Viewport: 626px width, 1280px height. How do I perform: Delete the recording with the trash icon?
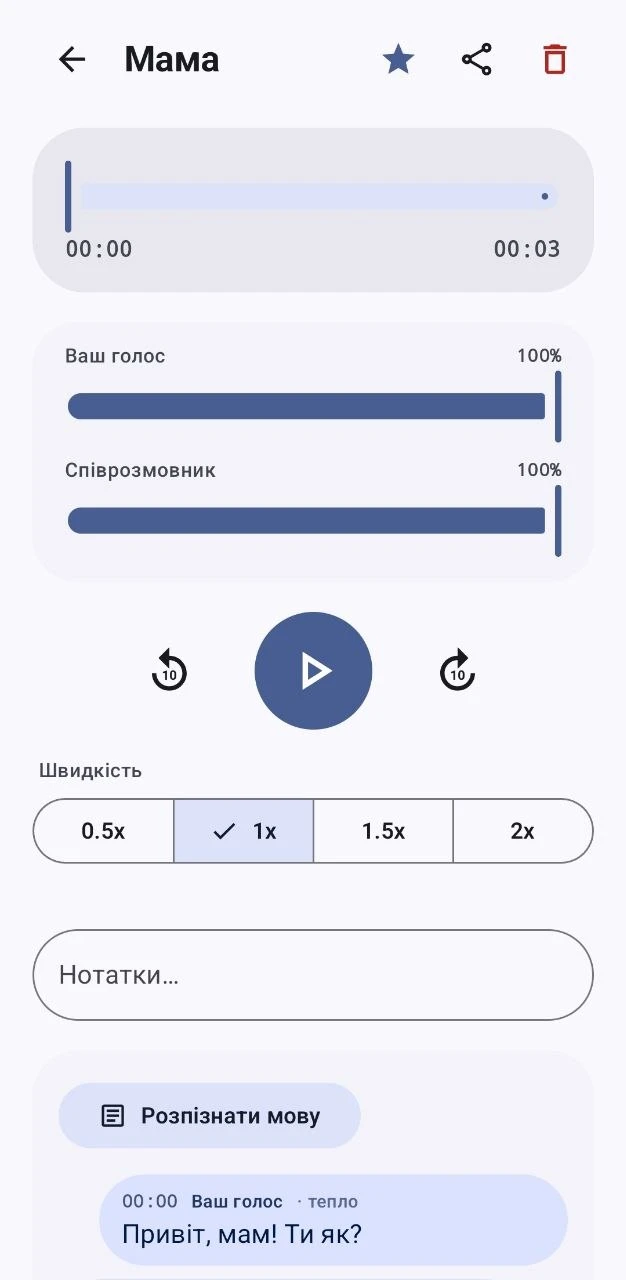pos(555,60)
